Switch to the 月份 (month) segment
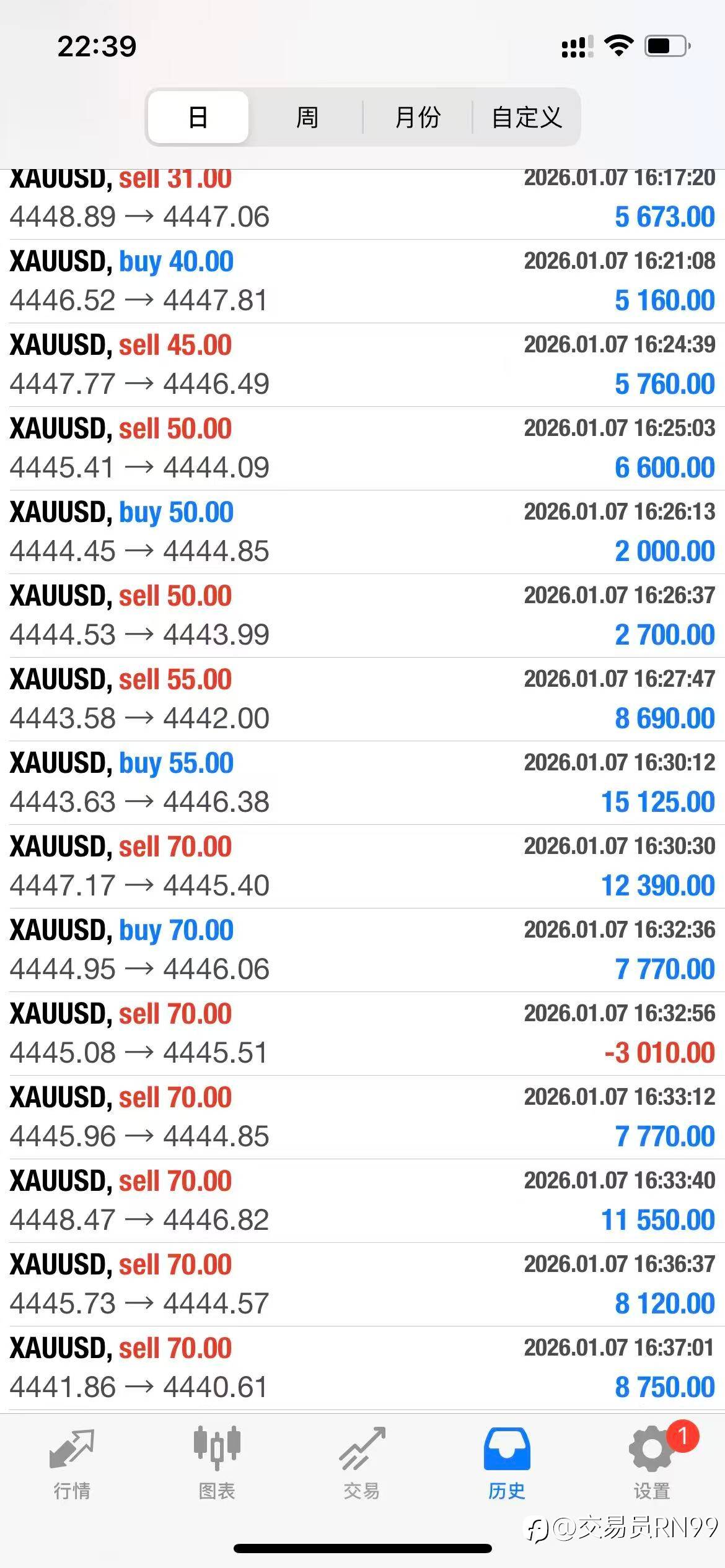The image size is (725, 1568). click(418, 117)
